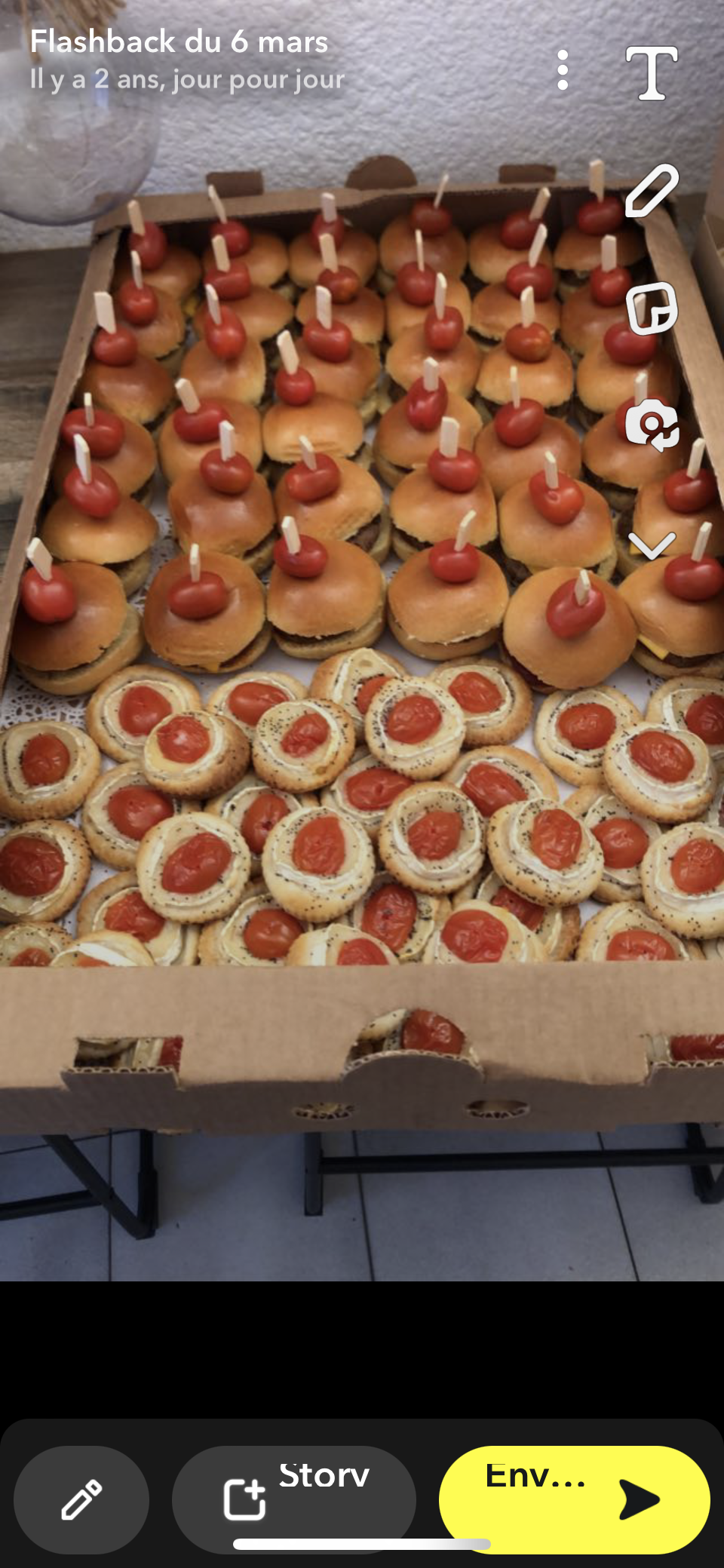This screenshot has width=724, height=1568.
Task: Tap the bottom-left edit pencil button
Action: [x=81, y=1499]
